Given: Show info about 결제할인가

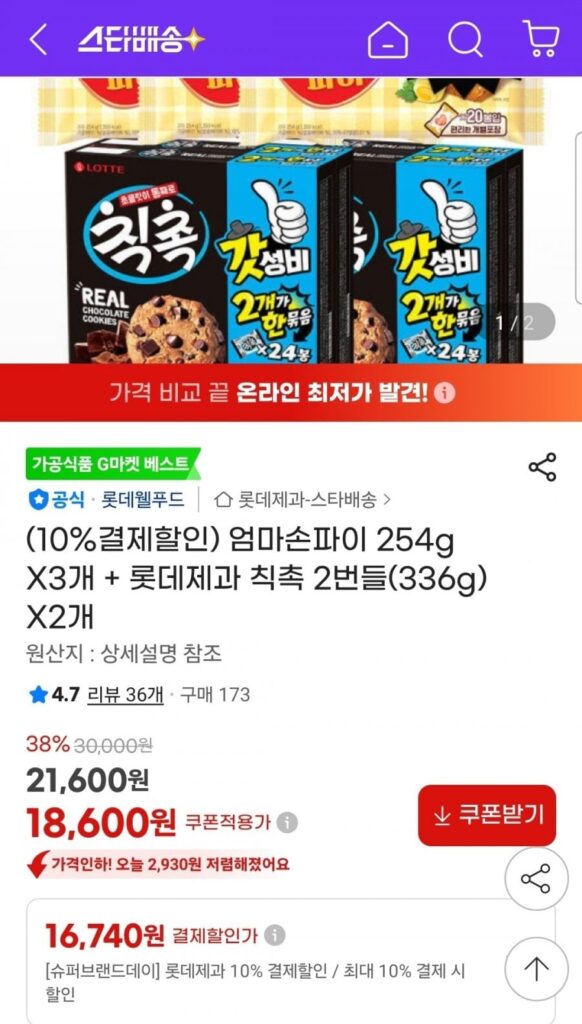Looking at the screenshot, I should click(x=274, y=935).
